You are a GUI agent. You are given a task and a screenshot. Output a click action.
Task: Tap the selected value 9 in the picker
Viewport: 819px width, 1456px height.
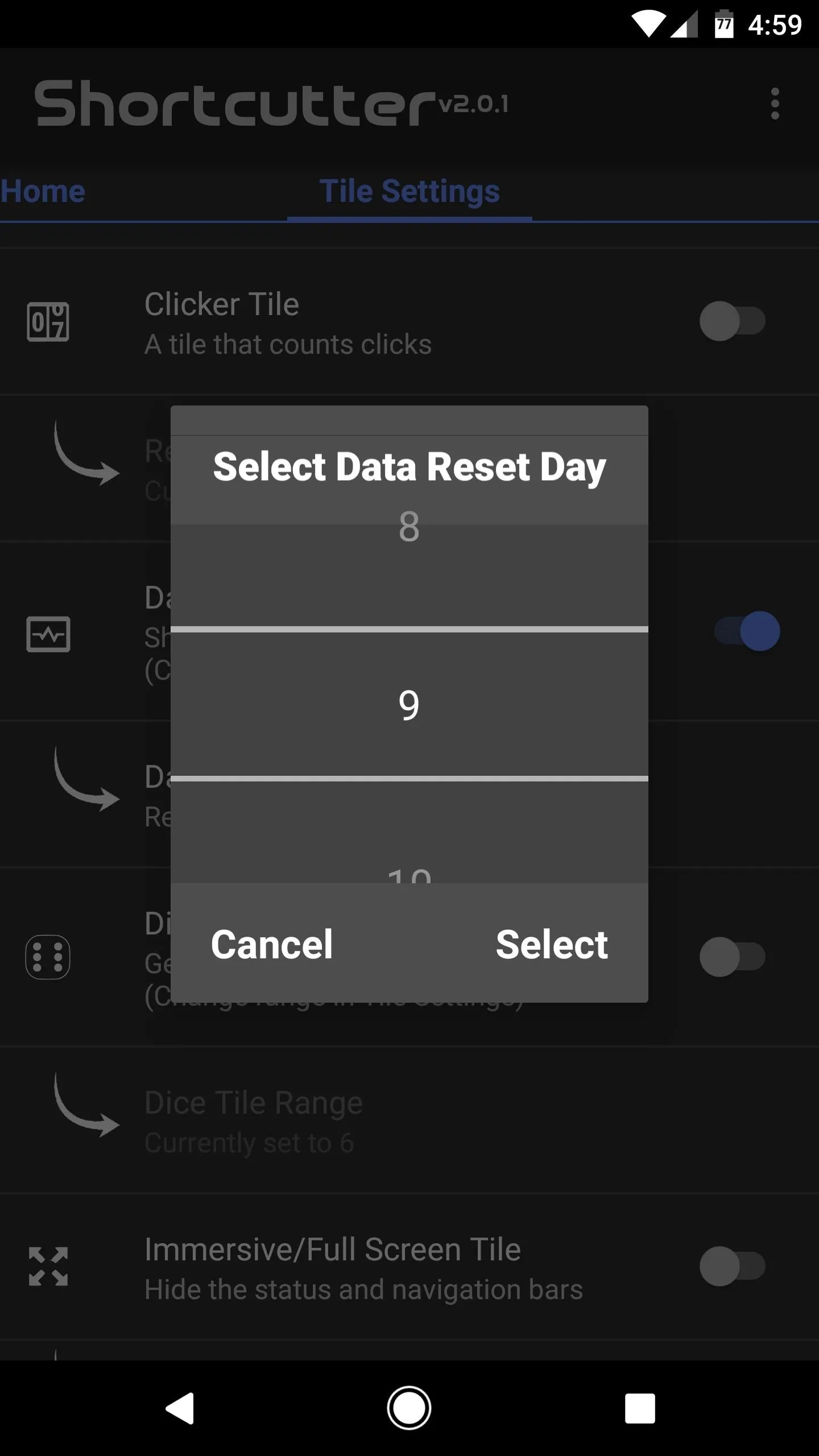click(409, 705)
